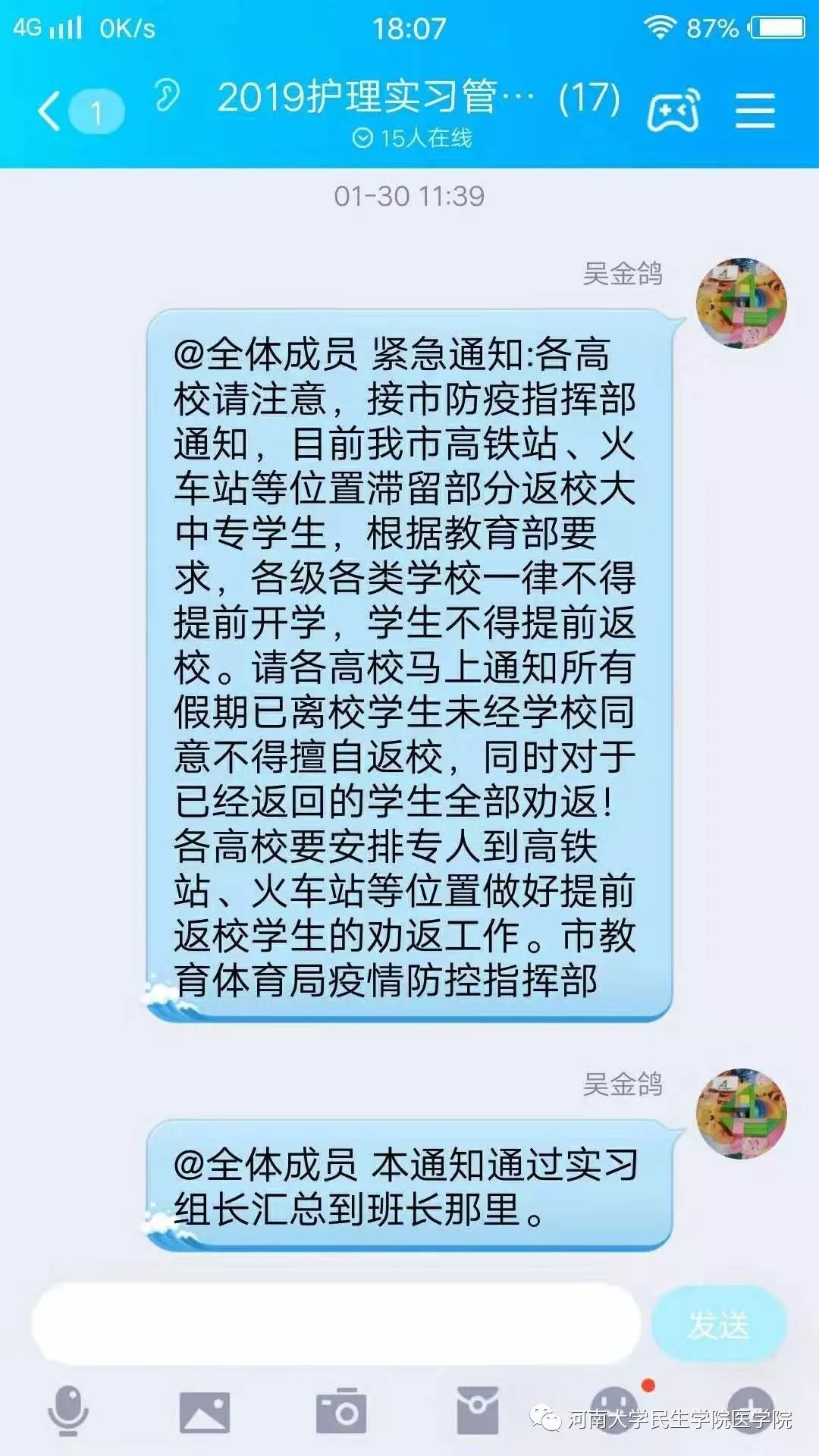Open the plus menu for more options

click(x=750, y=1410)
